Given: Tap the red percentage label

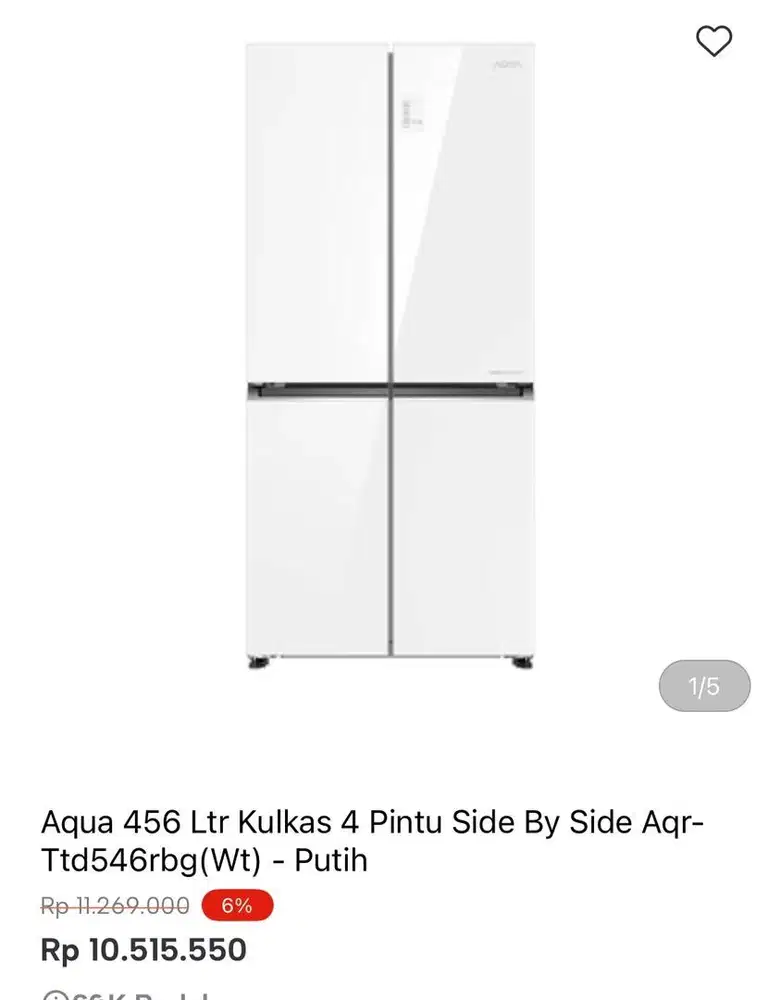Looking at the screenshot, I should coord(237,904).
